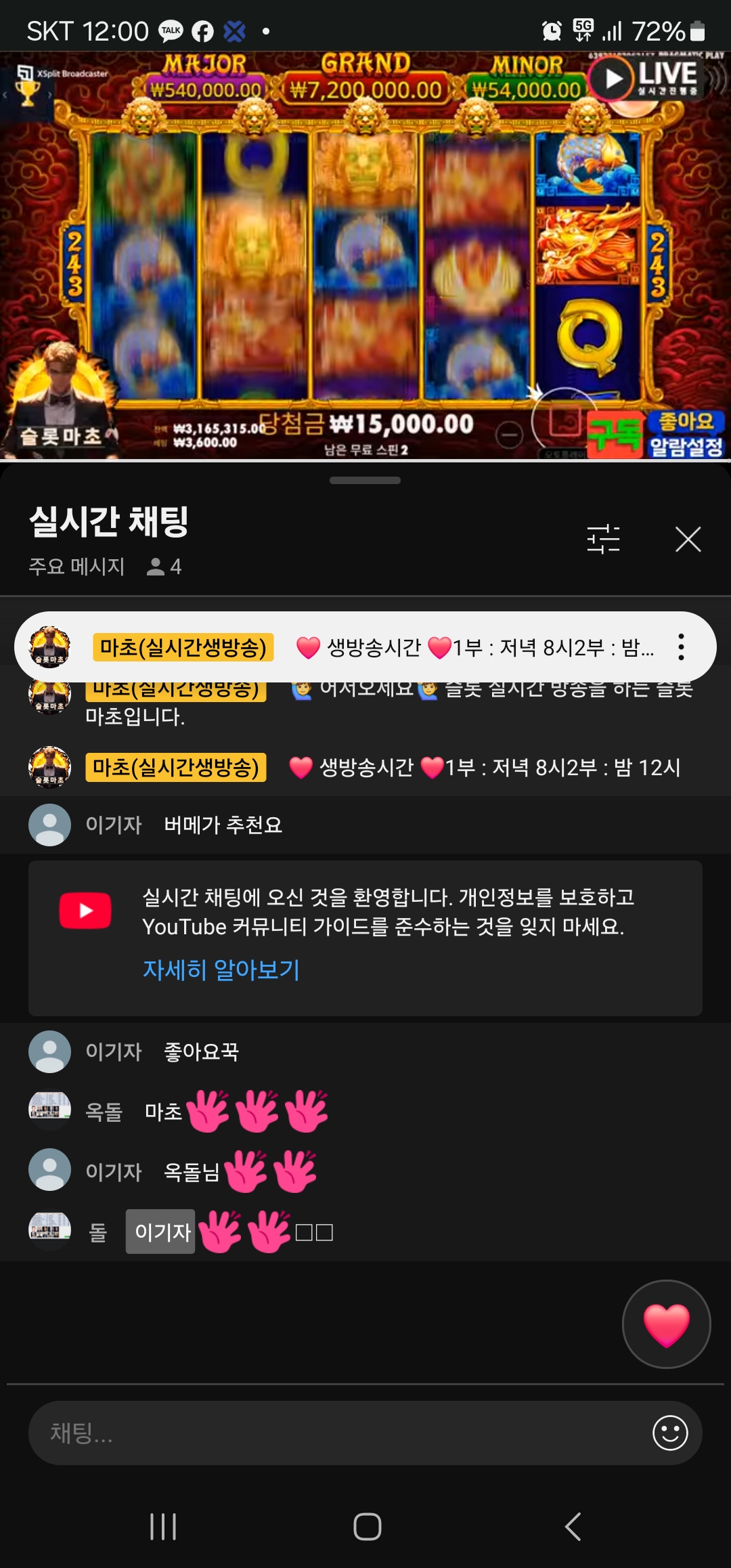The image size is (731, 1568).
Task: Go to the home screen
Action: 367,1527
